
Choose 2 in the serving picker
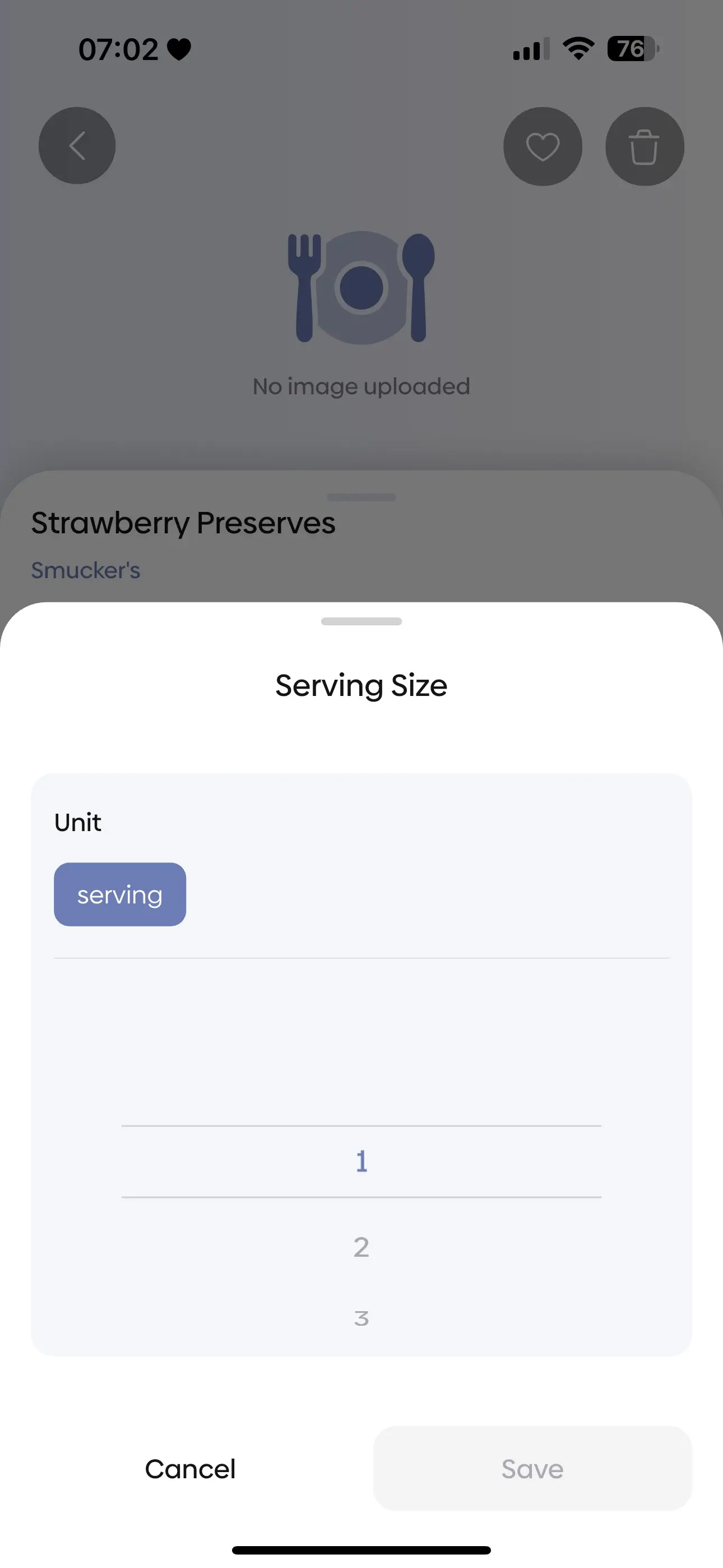(x=361, y=1247)
